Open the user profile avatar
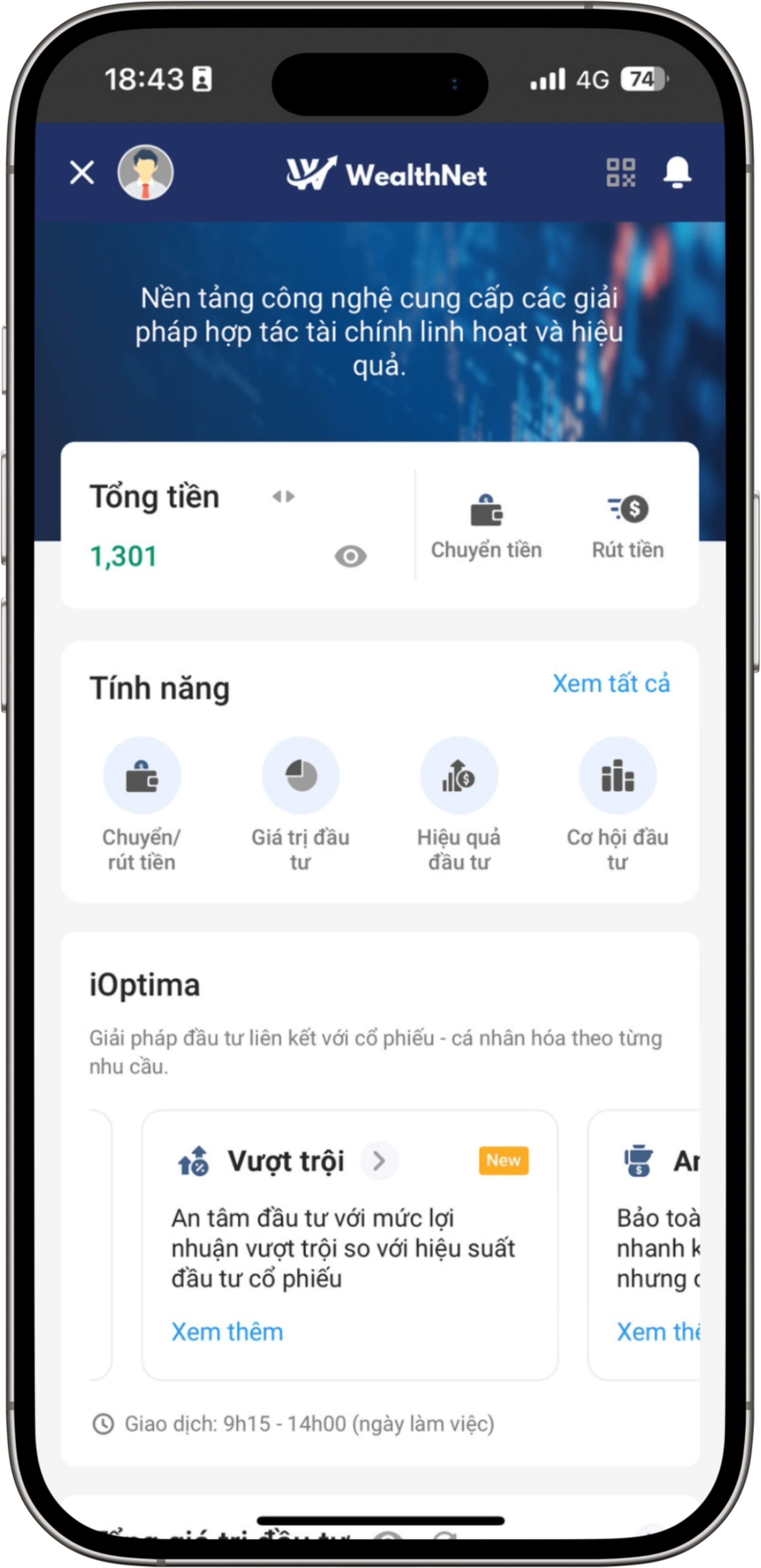The image size is (761, 1568). [x=146, y=172]
